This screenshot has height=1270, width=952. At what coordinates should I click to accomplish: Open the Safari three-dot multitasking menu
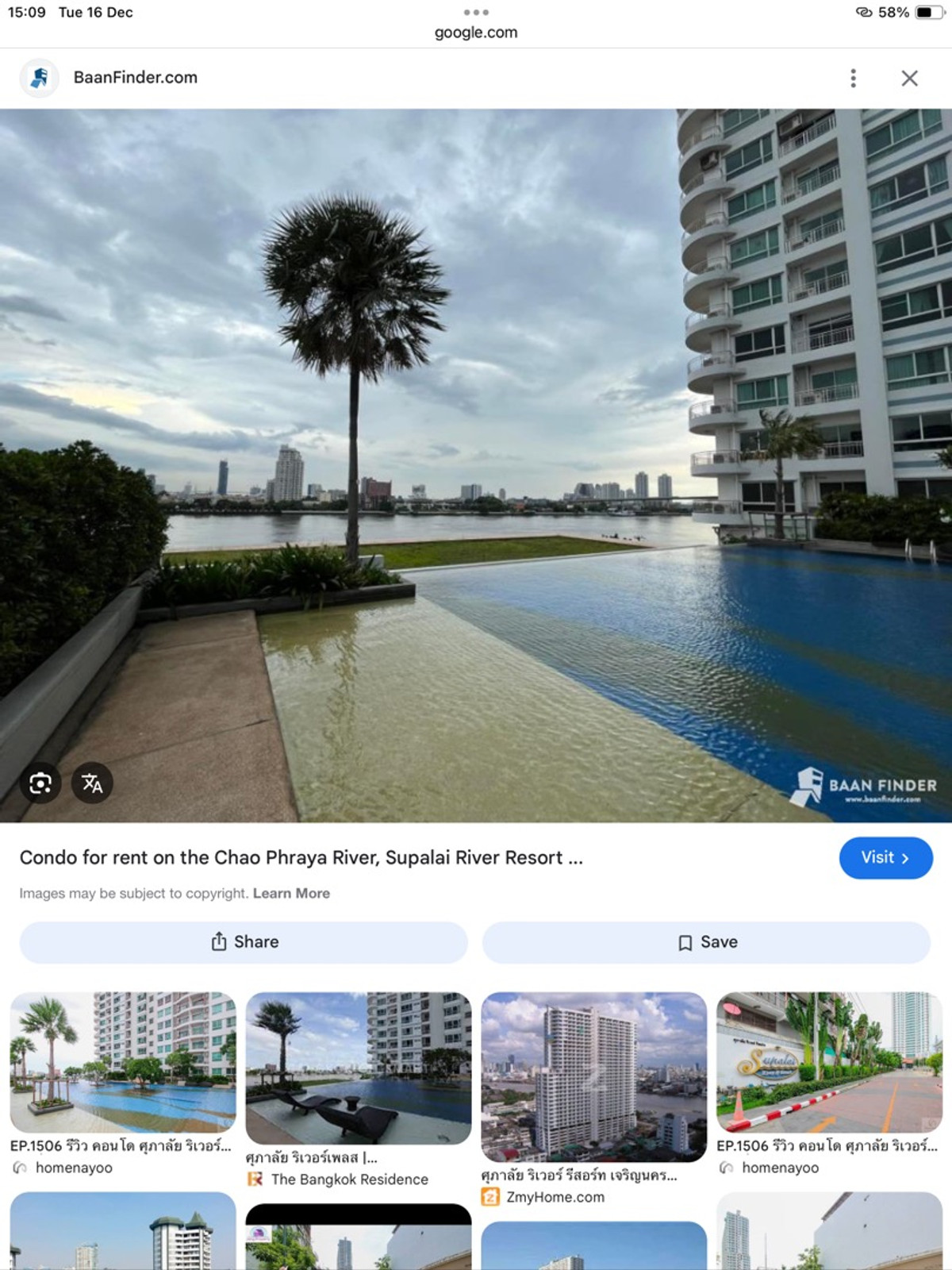coord(476,12)
